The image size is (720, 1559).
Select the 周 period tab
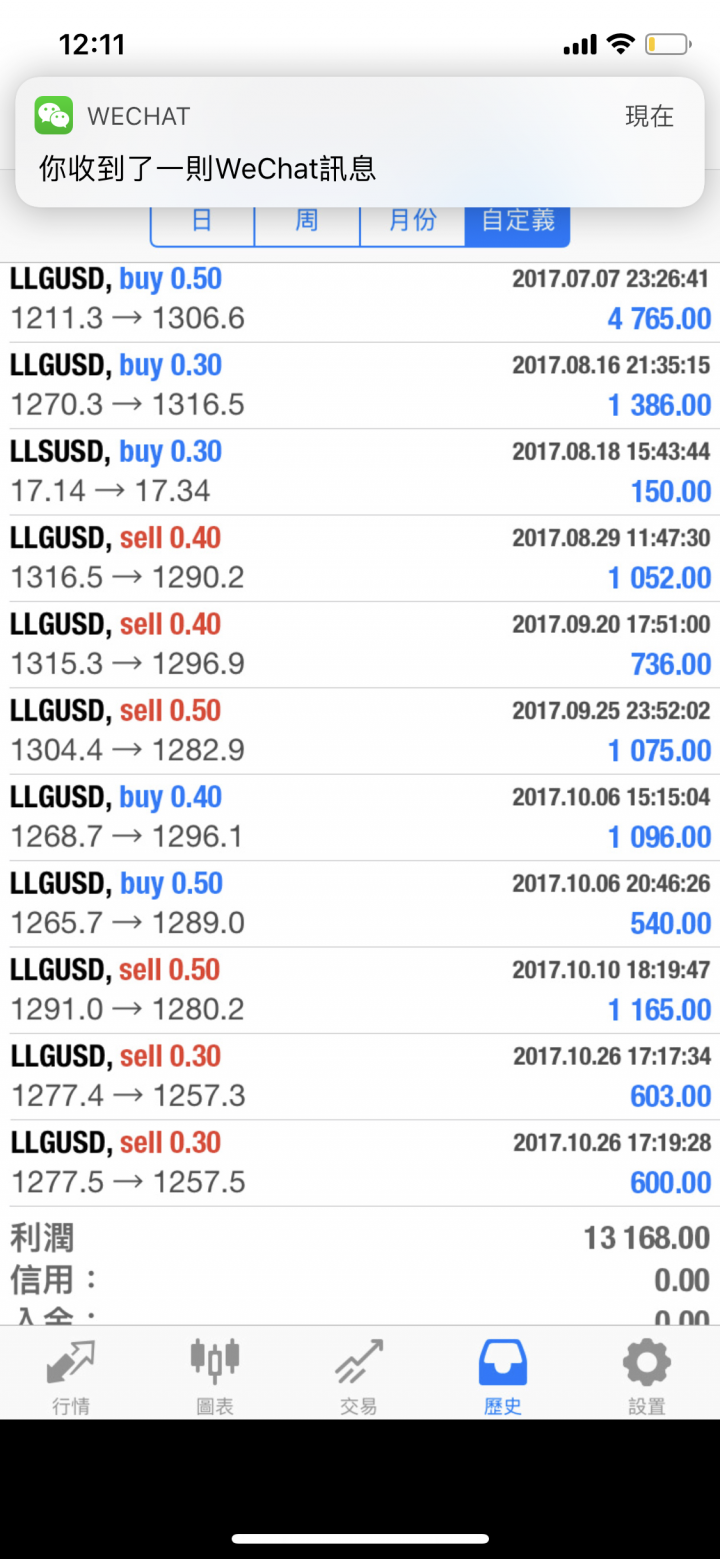tap(307, 221)
